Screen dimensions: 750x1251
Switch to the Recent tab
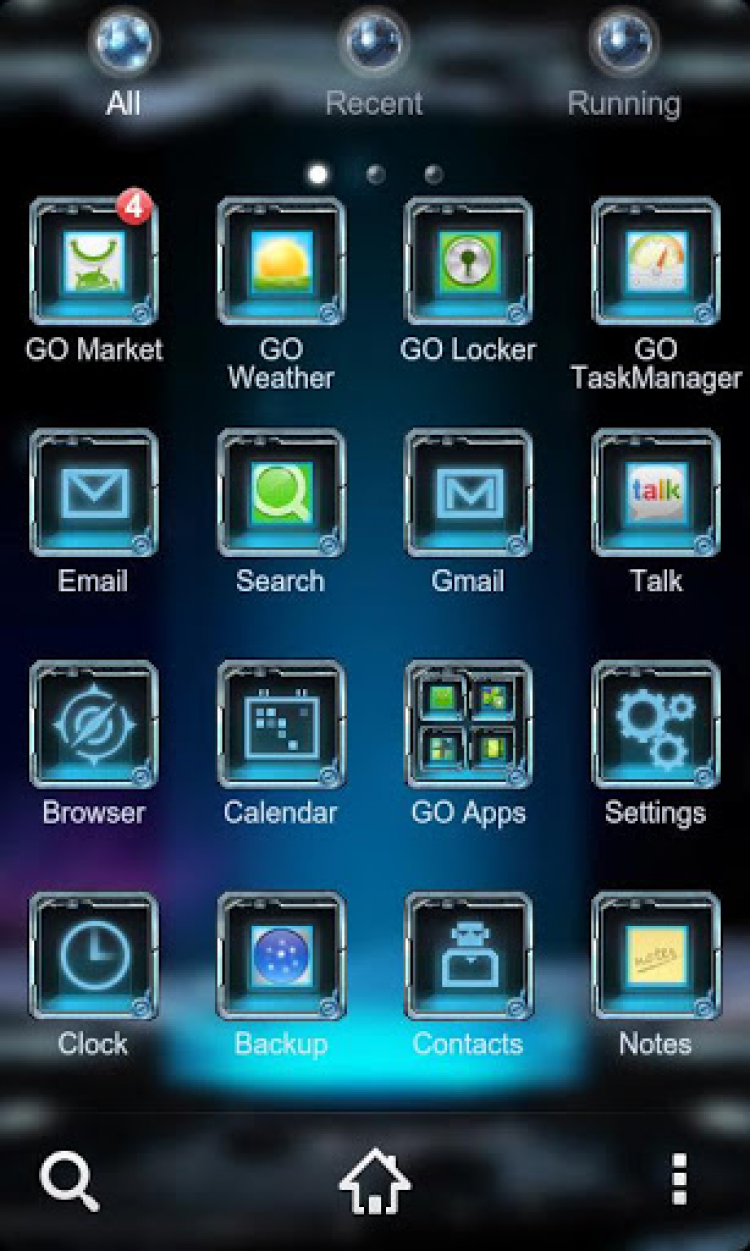point(374,70)
